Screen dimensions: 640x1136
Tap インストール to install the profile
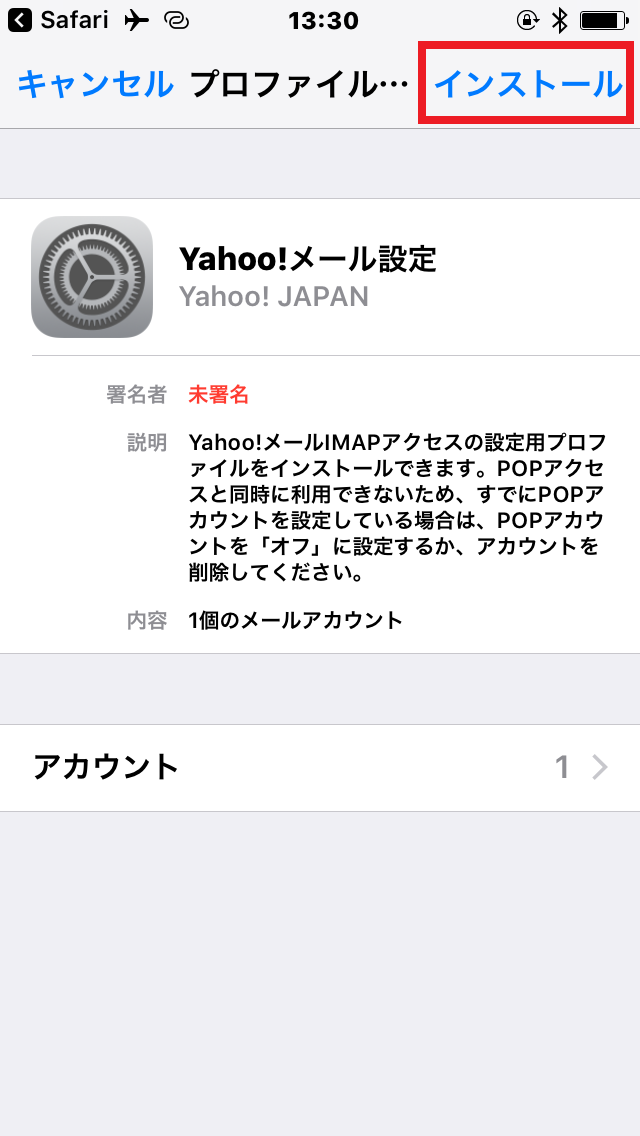(x=528, y=84)
